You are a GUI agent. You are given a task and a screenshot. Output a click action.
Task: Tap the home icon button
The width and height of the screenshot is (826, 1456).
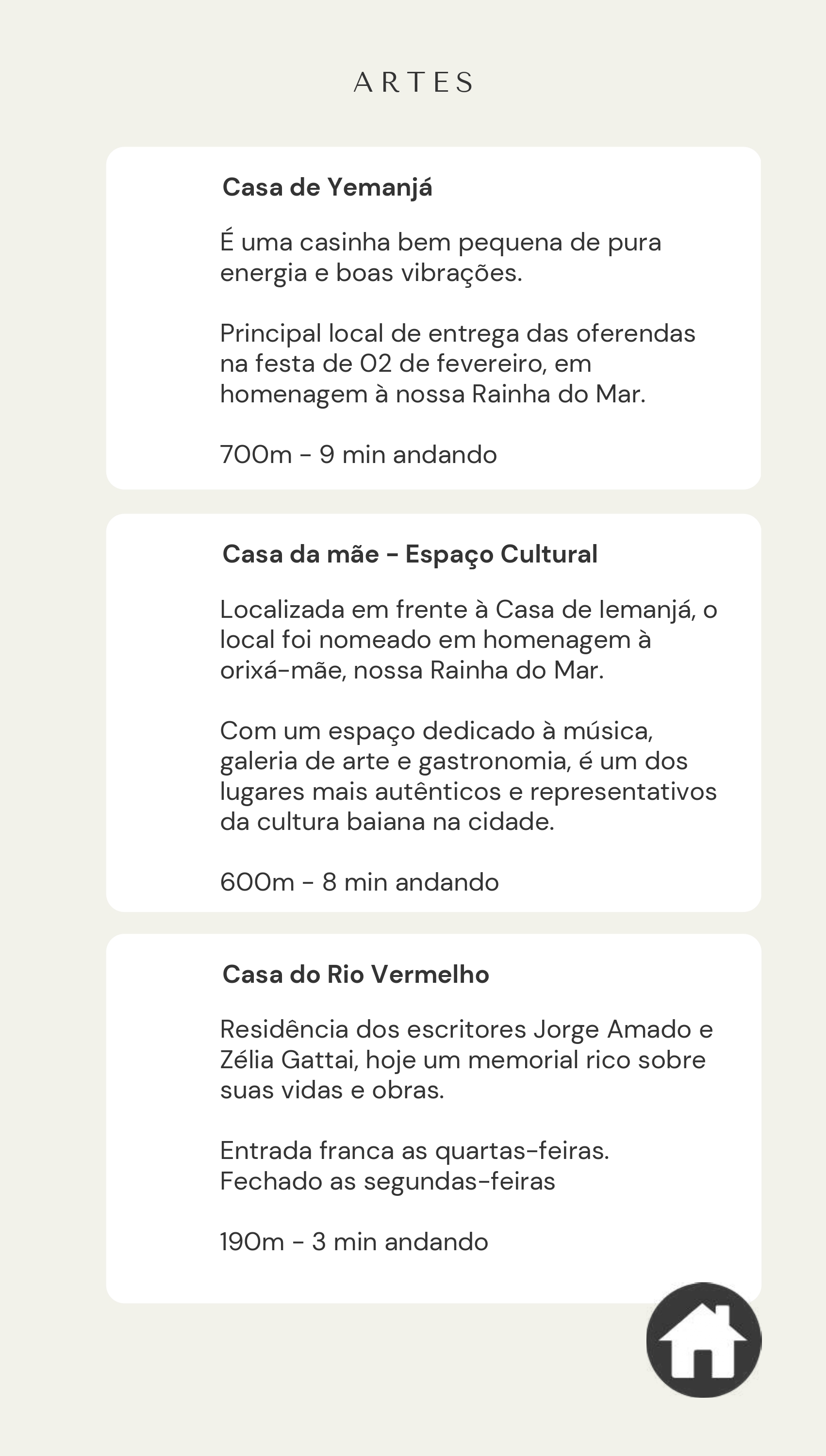704,1340
